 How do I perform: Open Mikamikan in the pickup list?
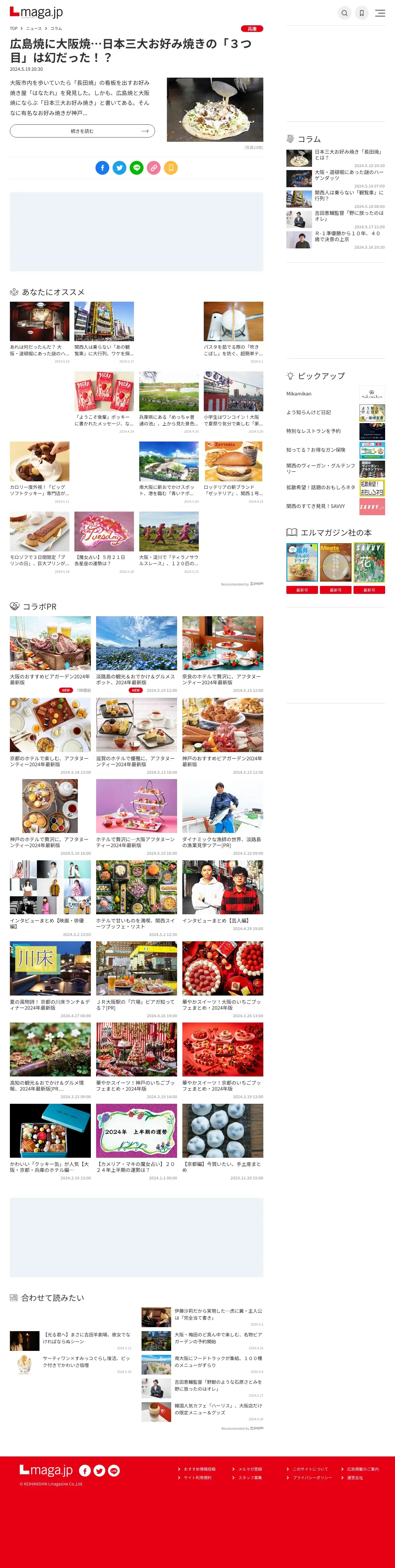click(299, 394)
